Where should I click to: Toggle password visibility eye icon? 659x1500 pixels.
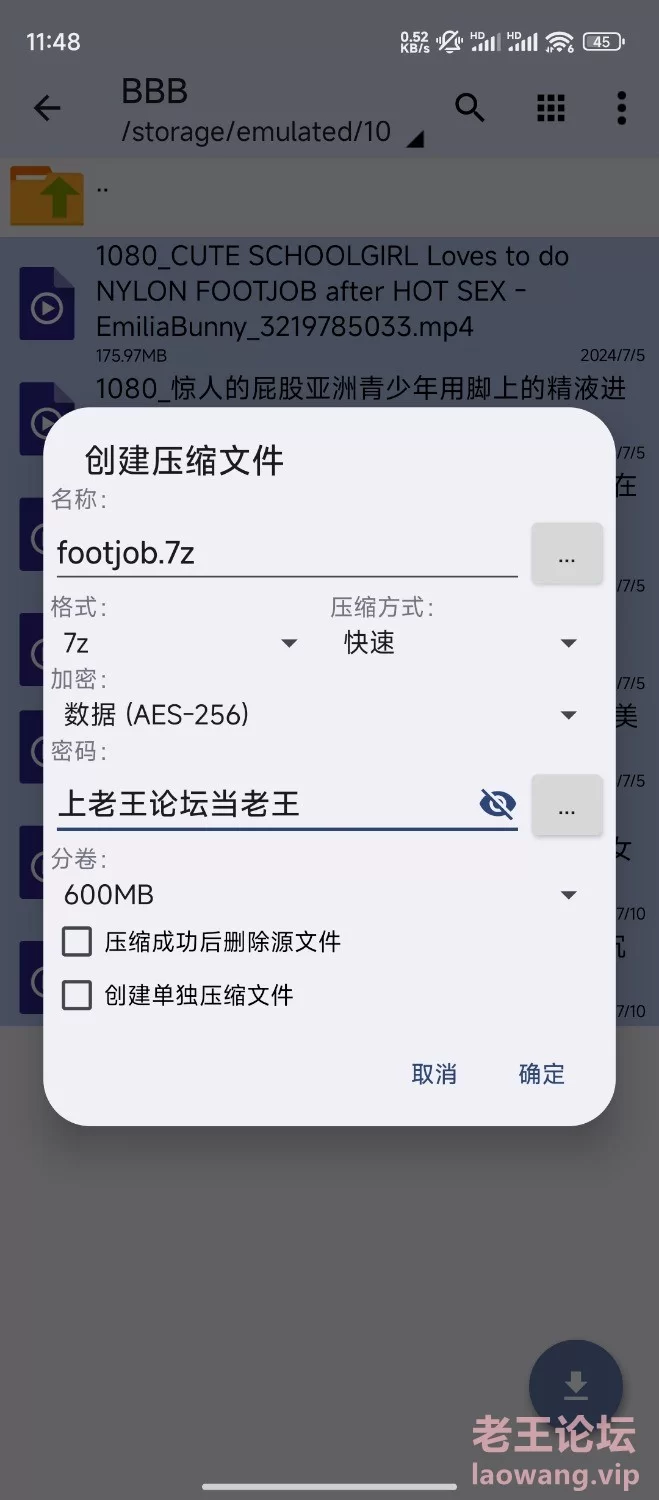tap(497, 803)
